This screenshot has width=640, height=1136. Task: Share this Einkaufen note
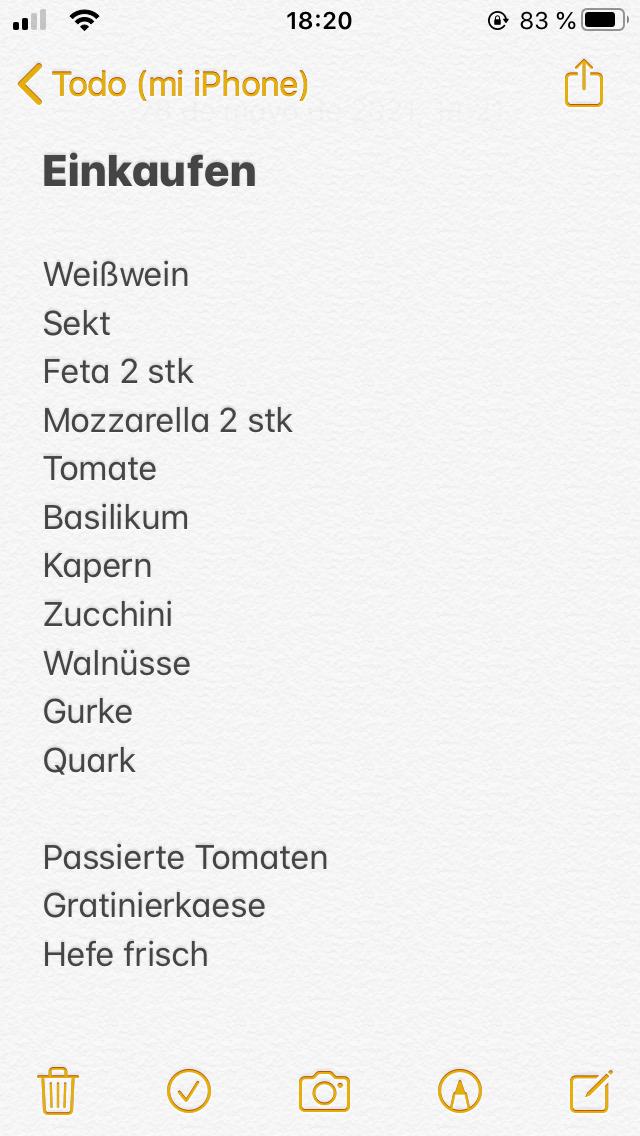click(x=584, y=83)
